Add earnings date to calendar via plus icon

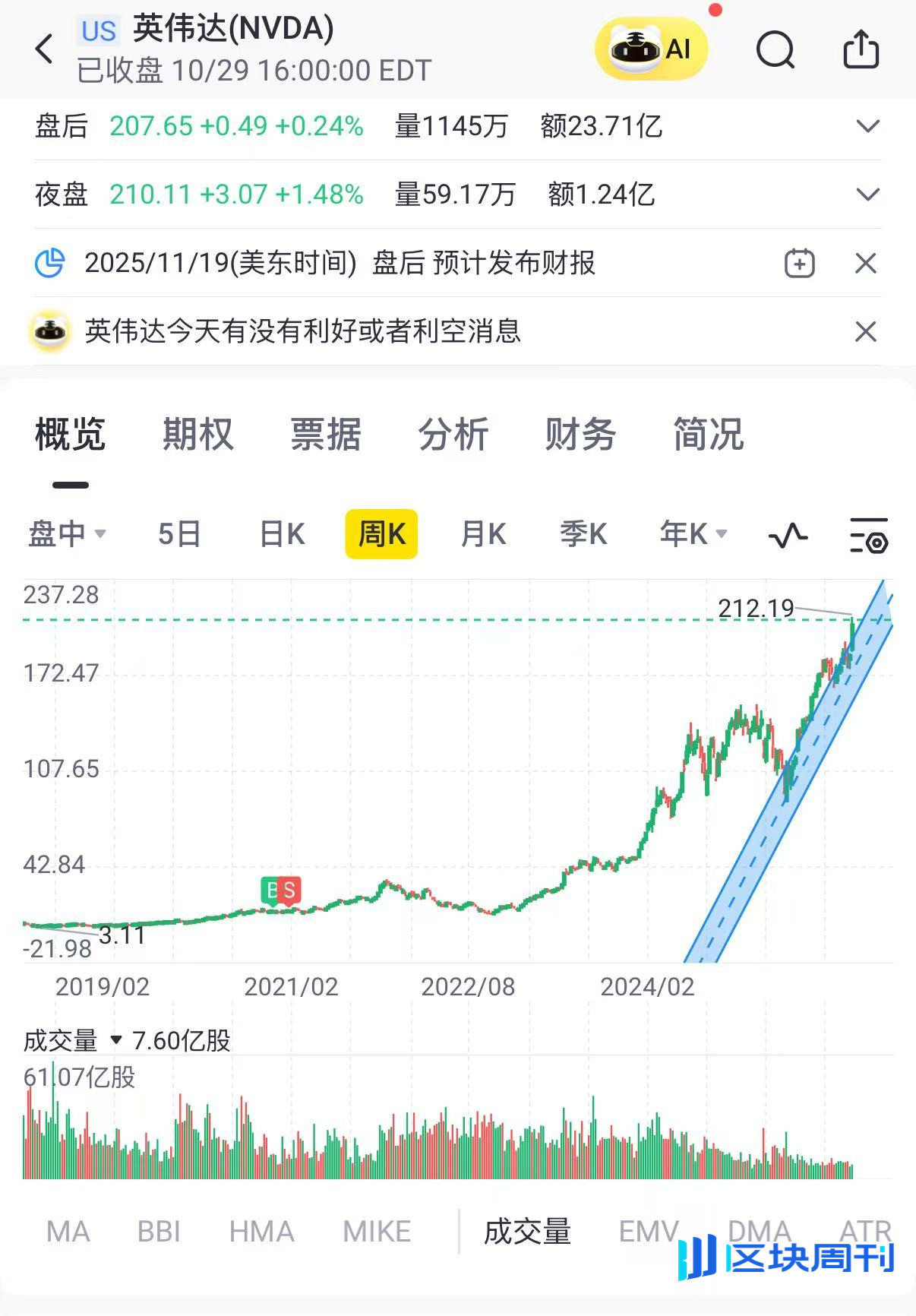pyautogui.click(x=799, y=264)
